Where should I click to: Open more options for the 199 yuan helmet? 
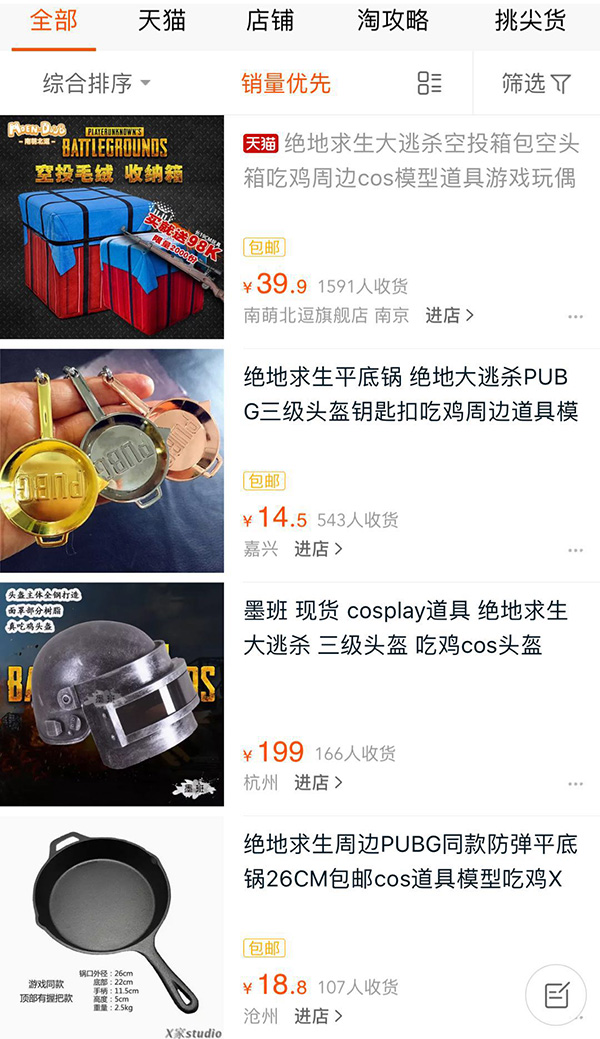[575, 784]
